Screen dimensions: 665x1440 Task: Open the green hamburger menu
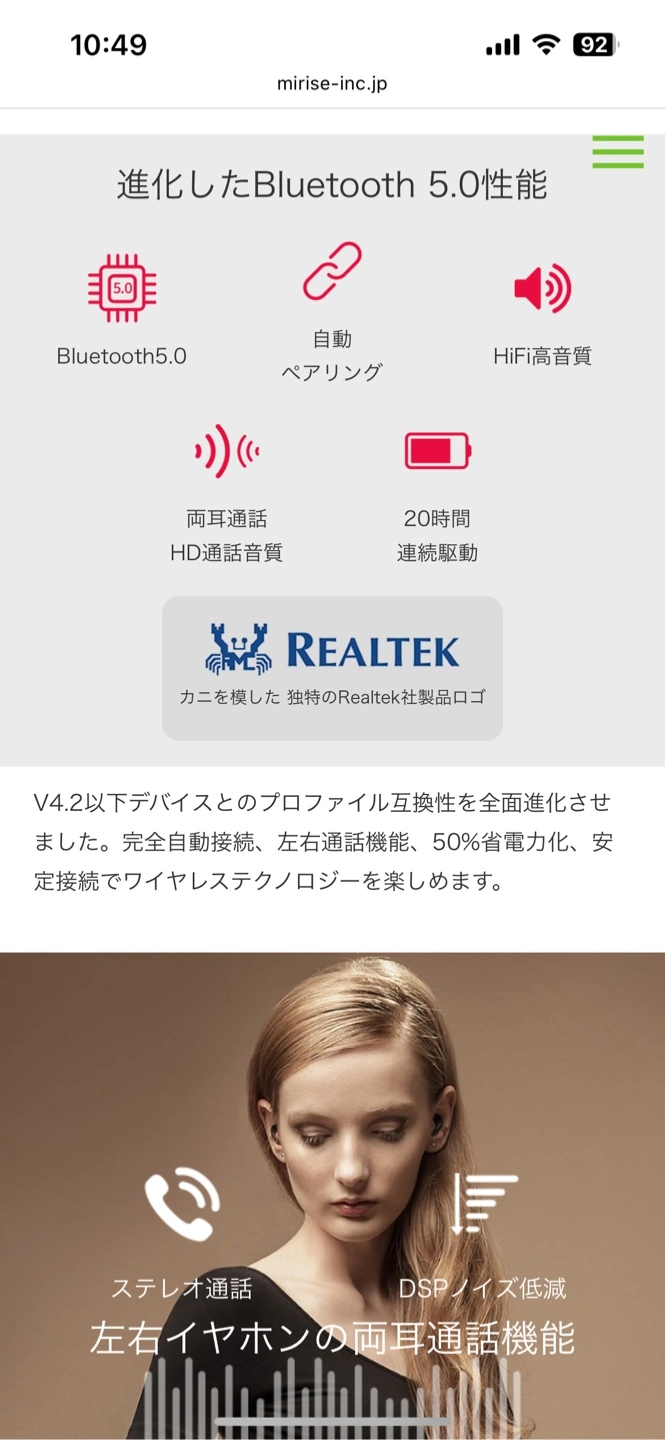[x=617, y=152]
